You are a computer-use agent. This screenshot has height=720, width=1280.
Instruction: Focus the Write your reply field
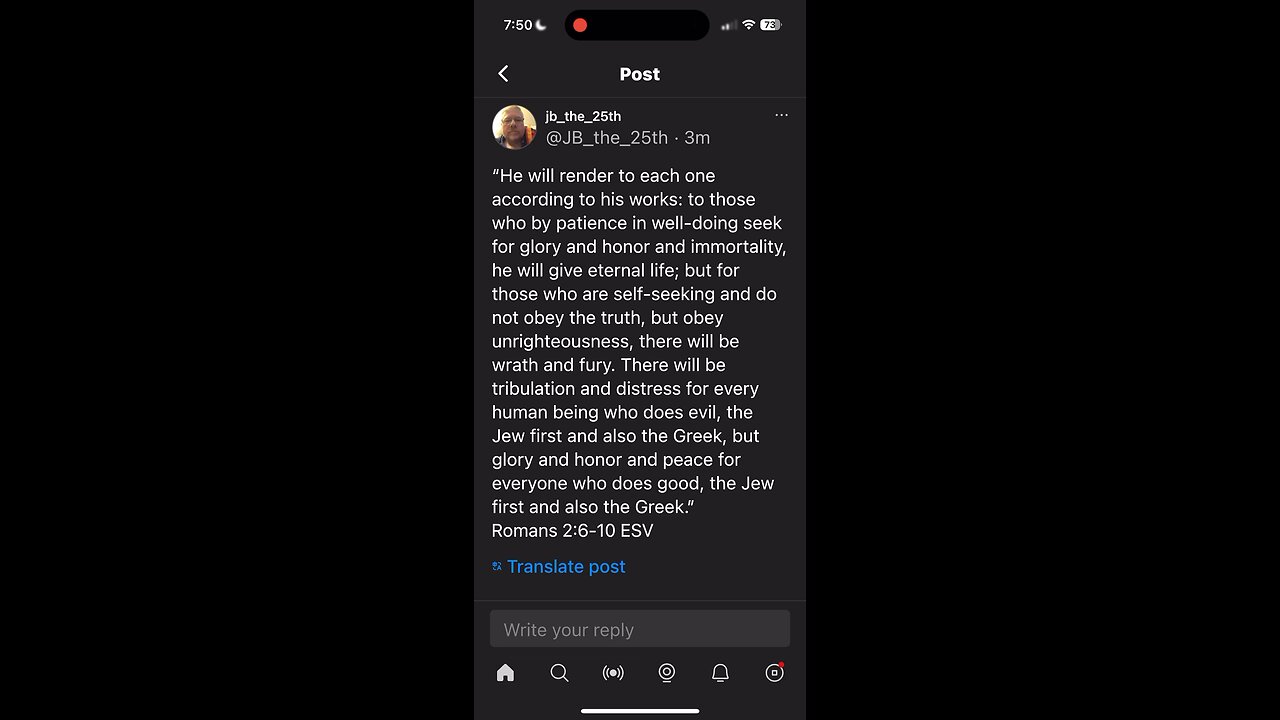click(x=640, y=630)
